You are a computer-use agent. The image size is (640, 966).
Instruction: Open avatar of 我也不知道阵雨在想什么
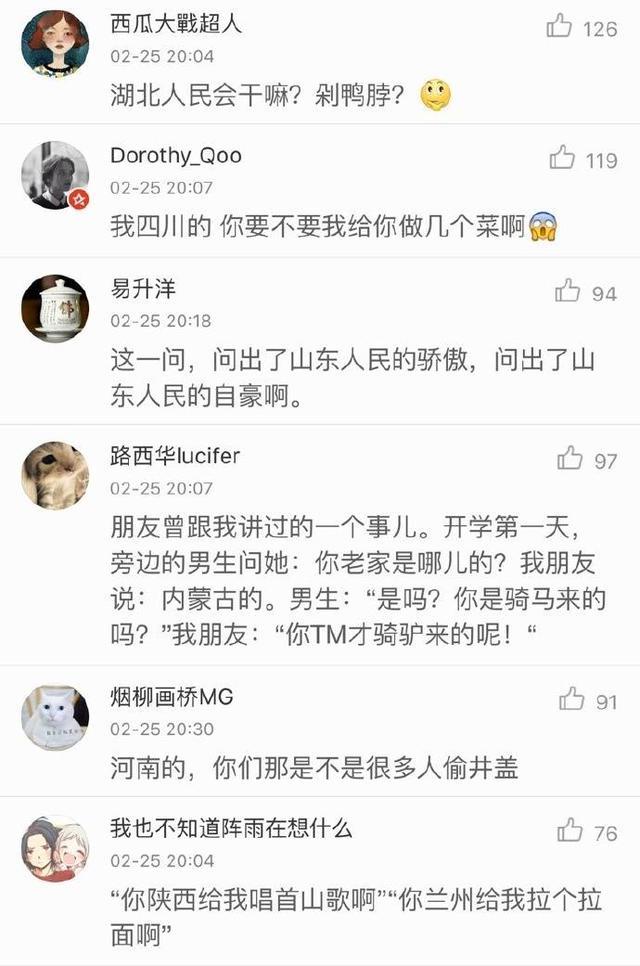click(x=55, y=848)
